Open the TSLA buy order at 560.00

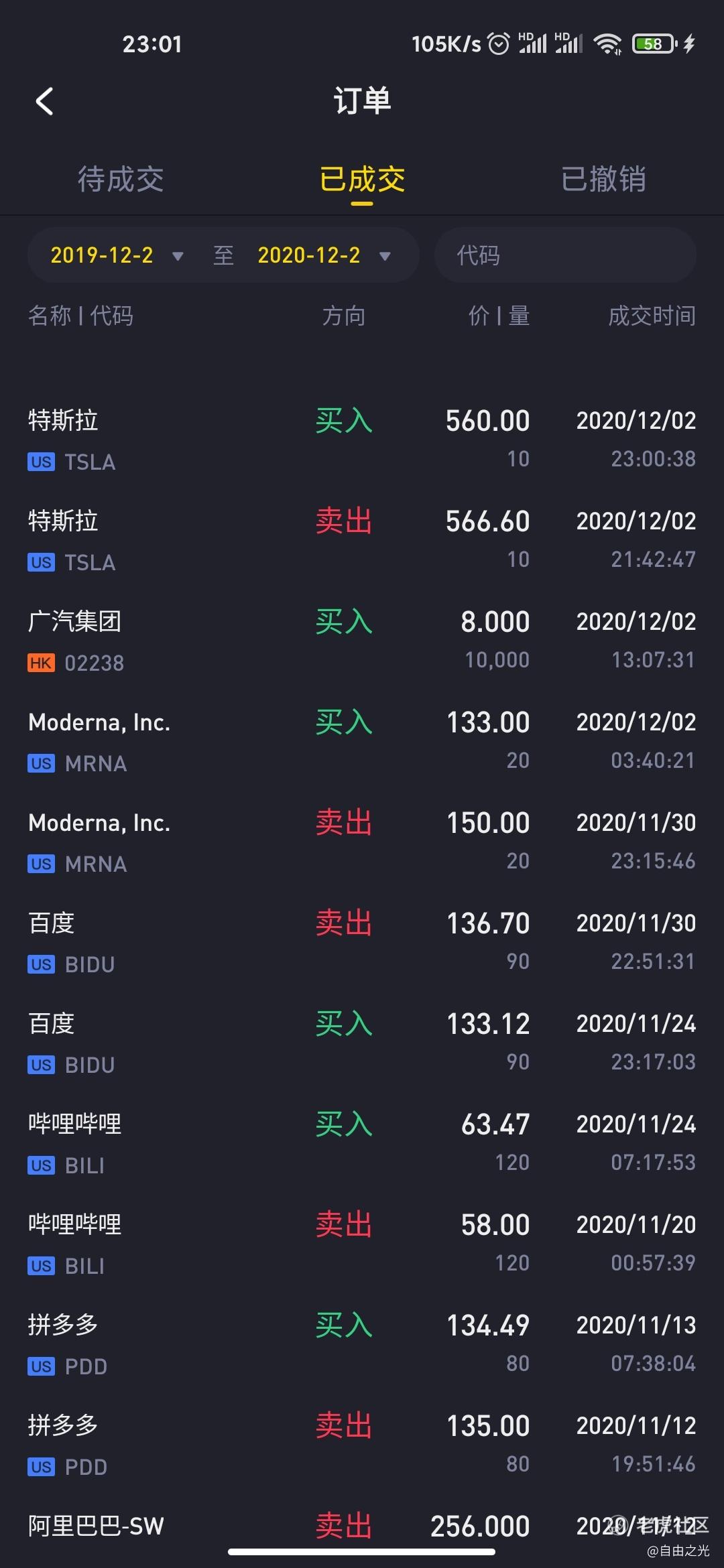[362, 440]
